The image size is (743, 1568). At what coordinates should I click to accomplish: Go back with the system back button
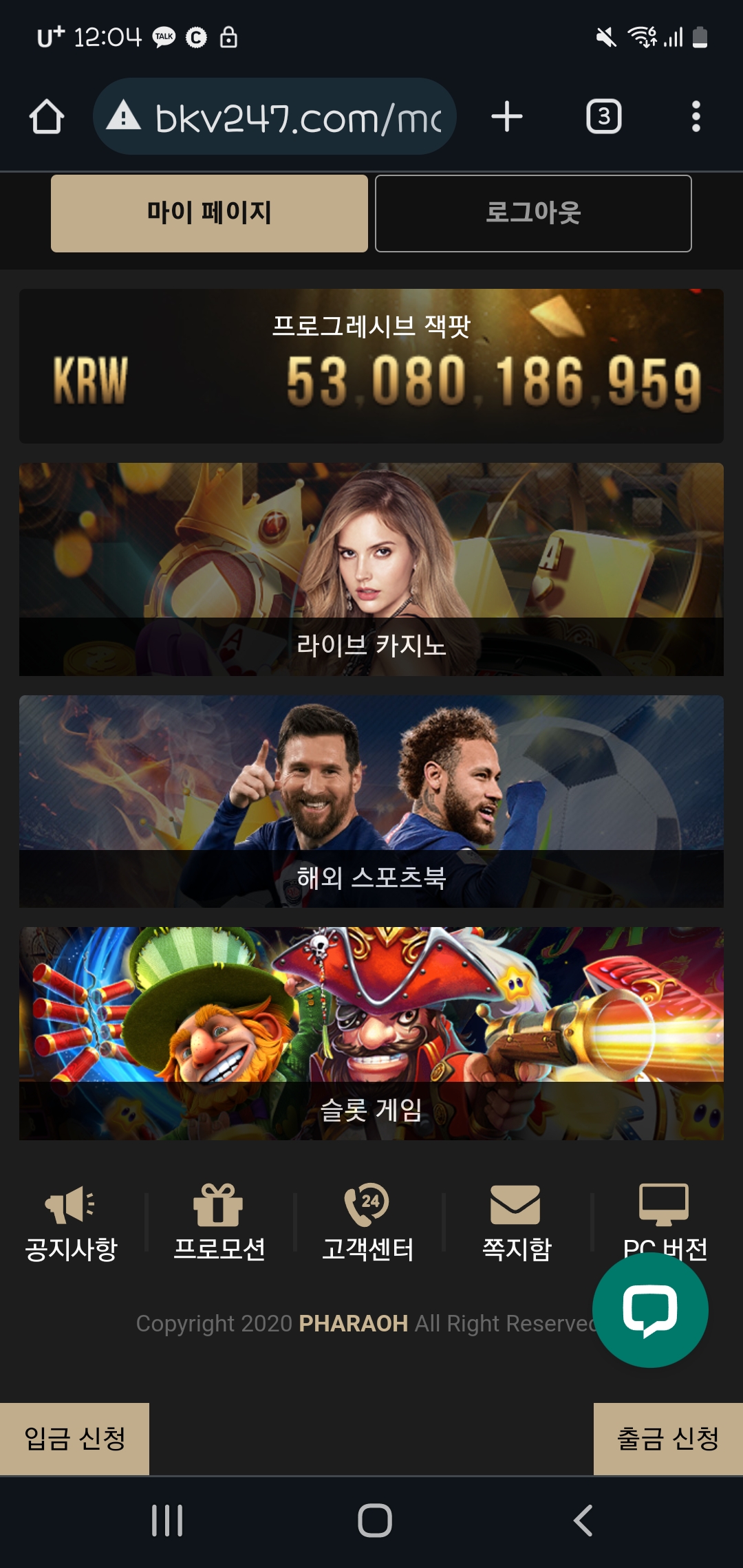pos(583,1521)
